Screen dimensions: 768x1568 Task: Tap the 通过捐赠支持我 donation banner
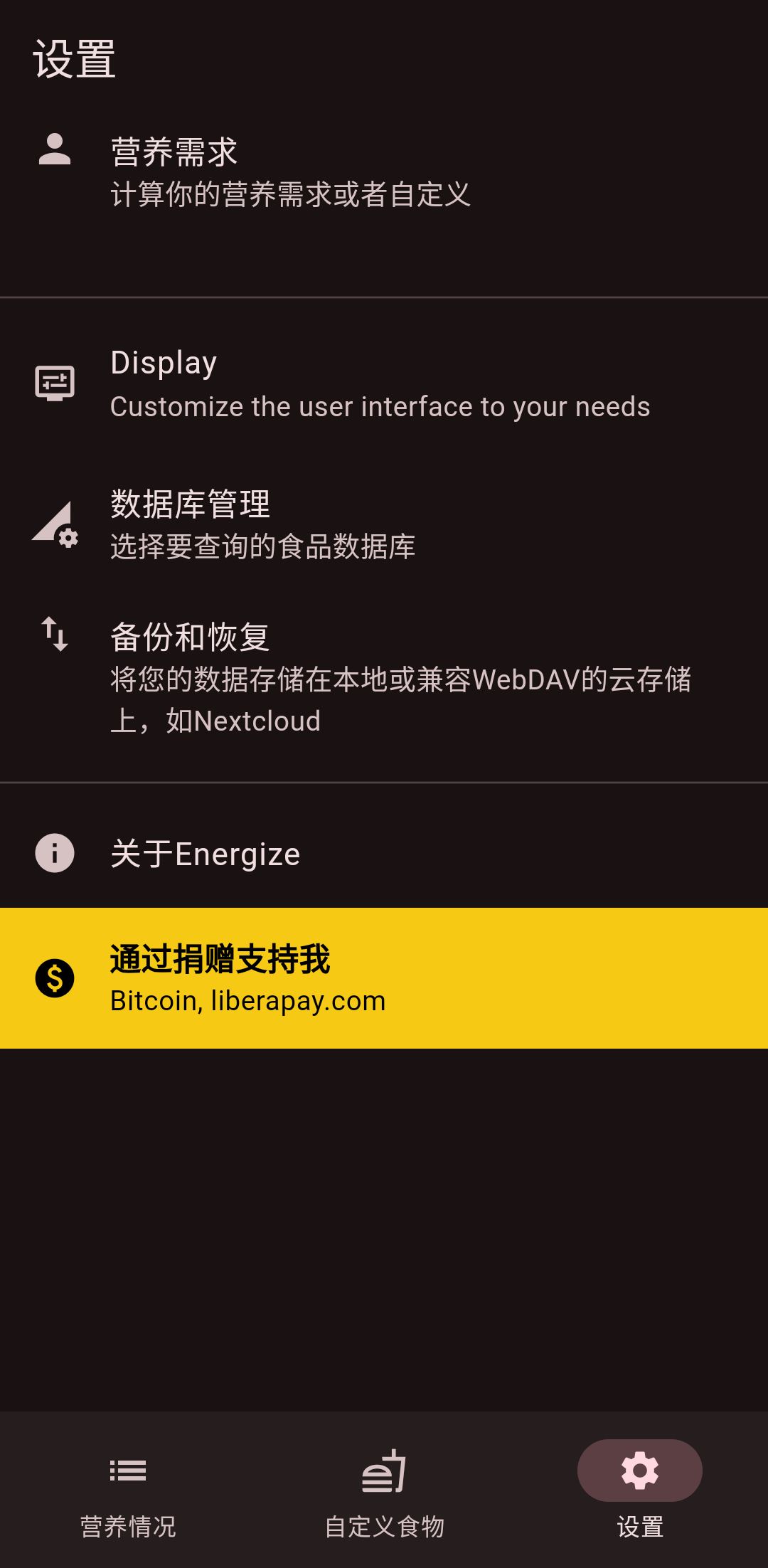point(384,978)
